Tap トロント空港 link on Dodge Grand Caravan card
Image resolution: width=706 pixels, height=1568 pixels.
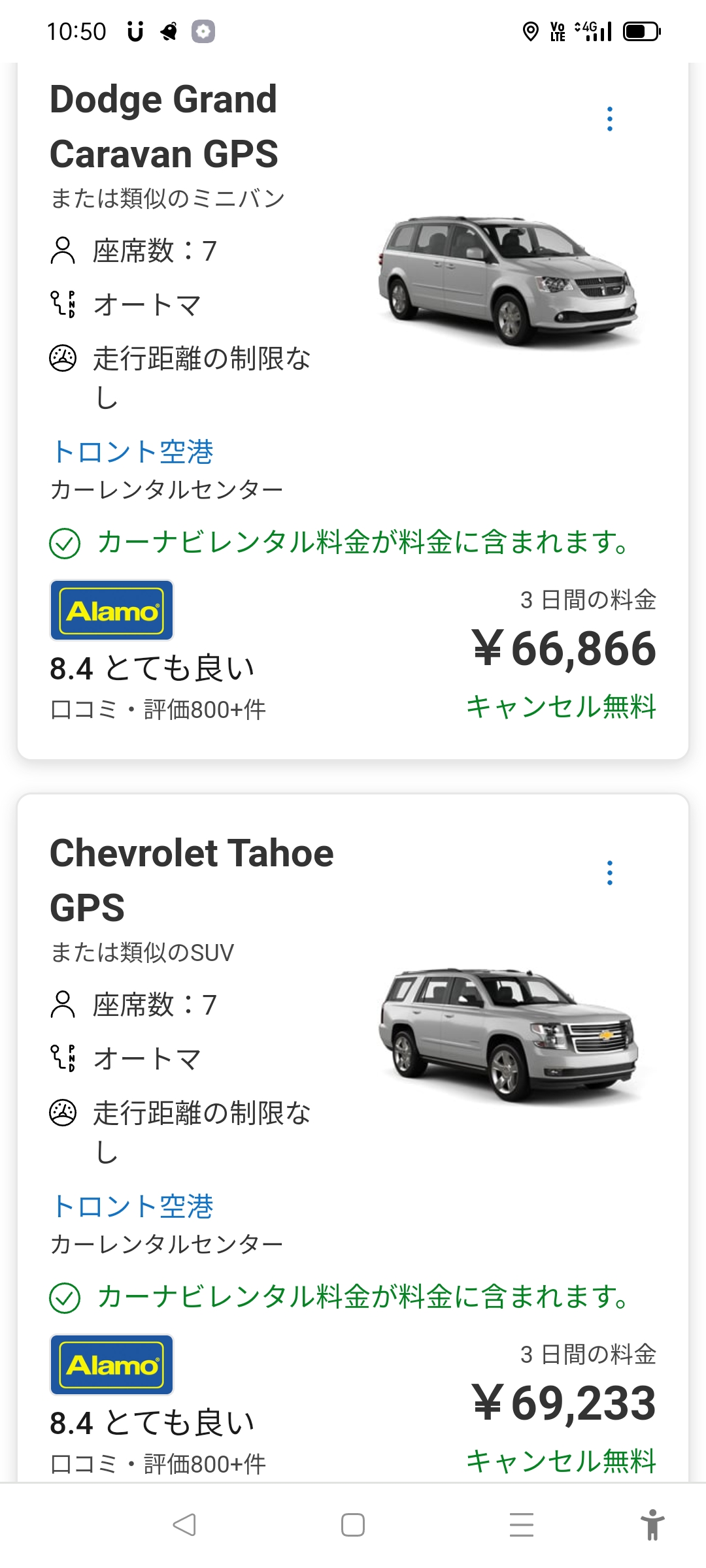[x=133, y=452]
